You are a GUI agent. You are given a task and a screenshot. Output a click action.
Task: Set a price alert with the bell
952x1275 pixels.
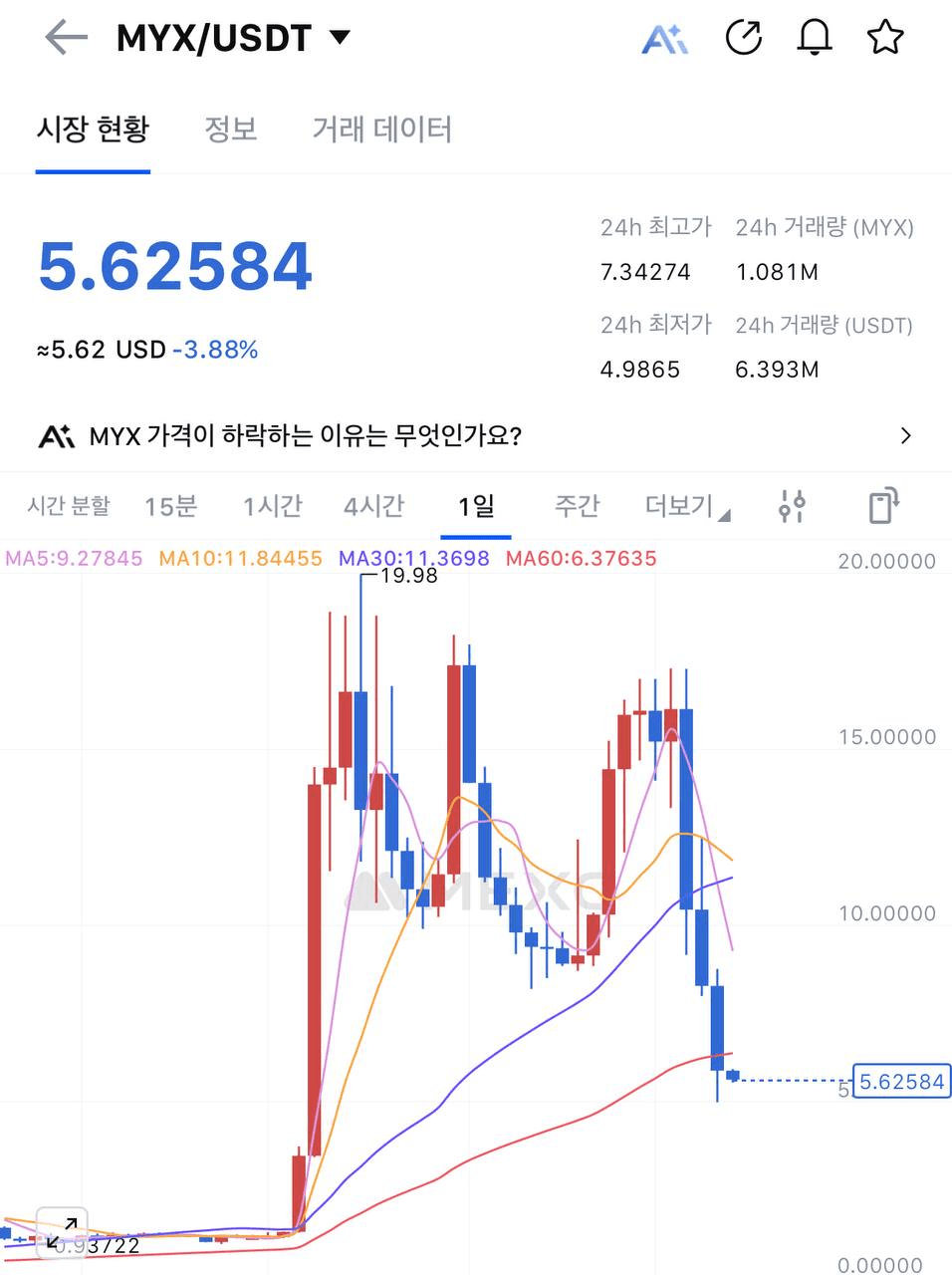tap(815, 38)
